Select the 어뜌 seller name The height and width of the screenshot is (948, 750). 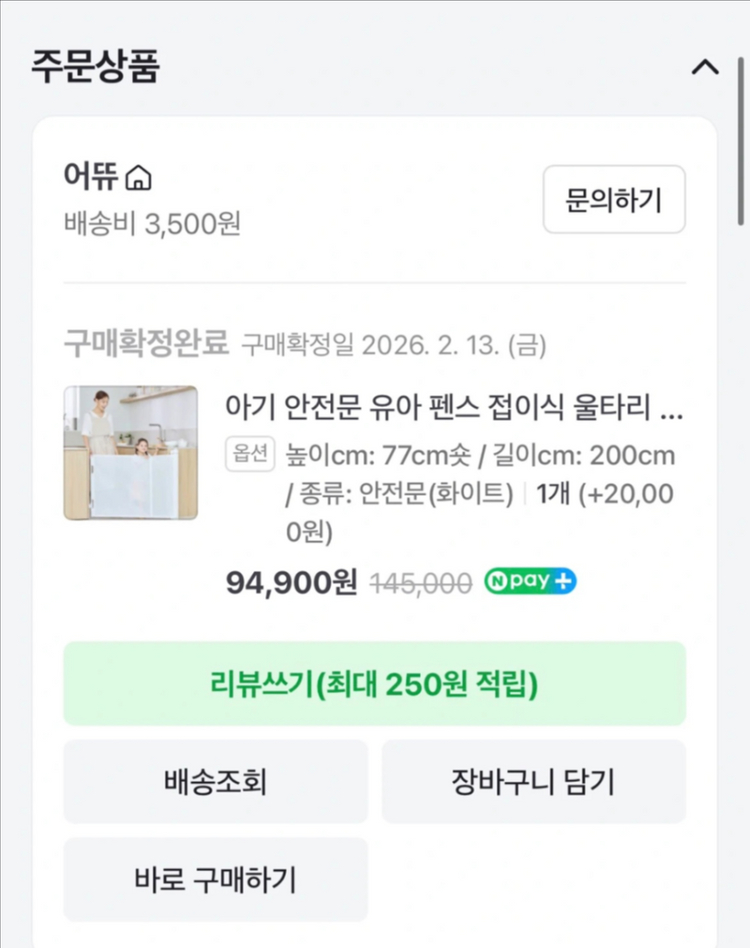[x=89, y=176]
